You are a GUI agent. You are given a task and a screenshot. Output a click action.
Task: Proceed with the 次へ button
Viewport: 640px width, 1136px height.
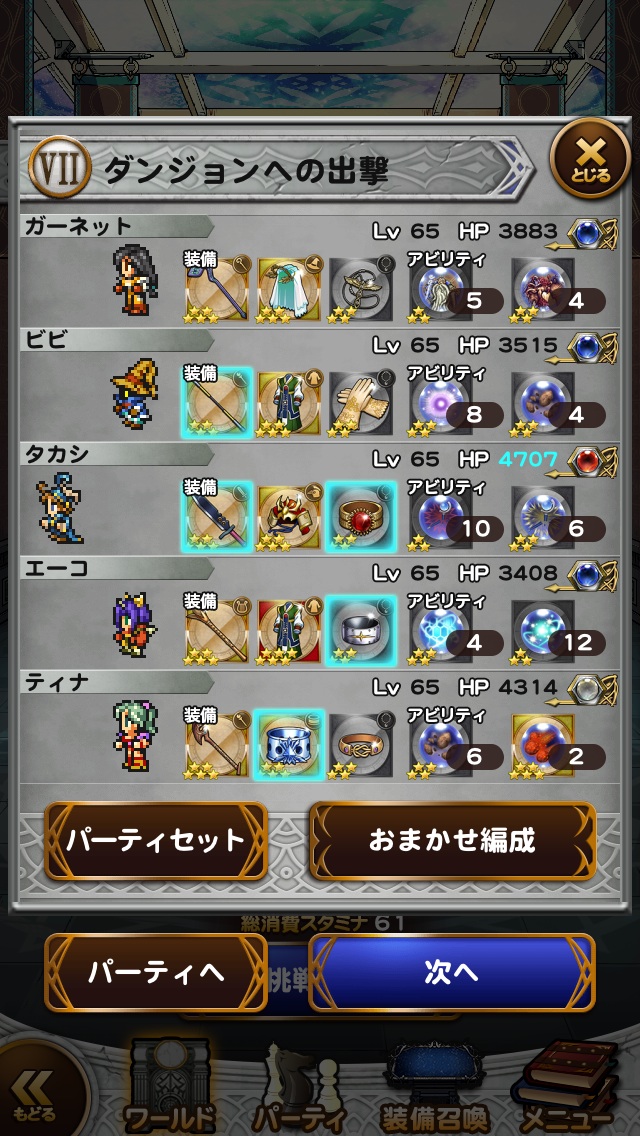click(452, 972)
